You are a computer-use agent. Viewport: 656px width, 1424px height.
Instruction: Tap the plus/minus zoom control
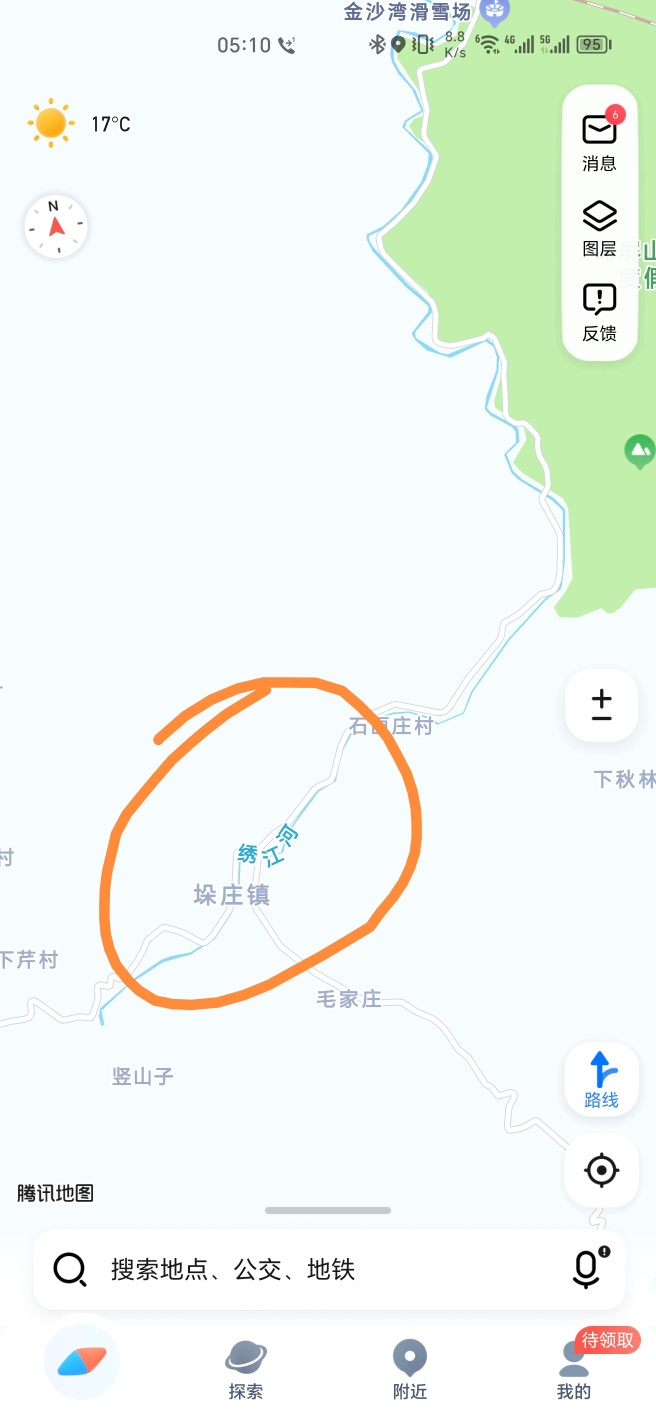601,705
